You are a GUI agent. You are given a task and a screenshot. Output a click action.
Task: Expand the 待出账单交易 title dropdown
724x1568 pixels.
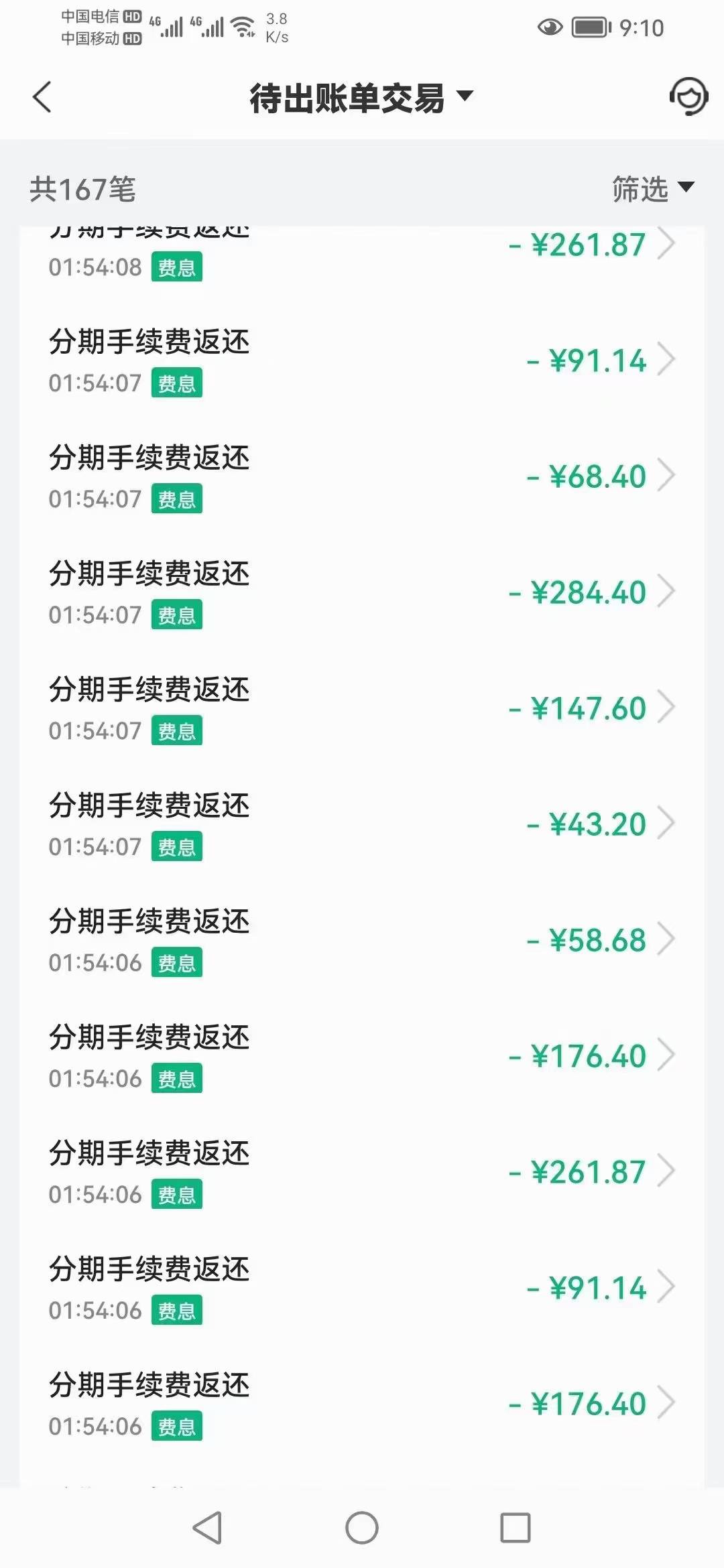362,98
